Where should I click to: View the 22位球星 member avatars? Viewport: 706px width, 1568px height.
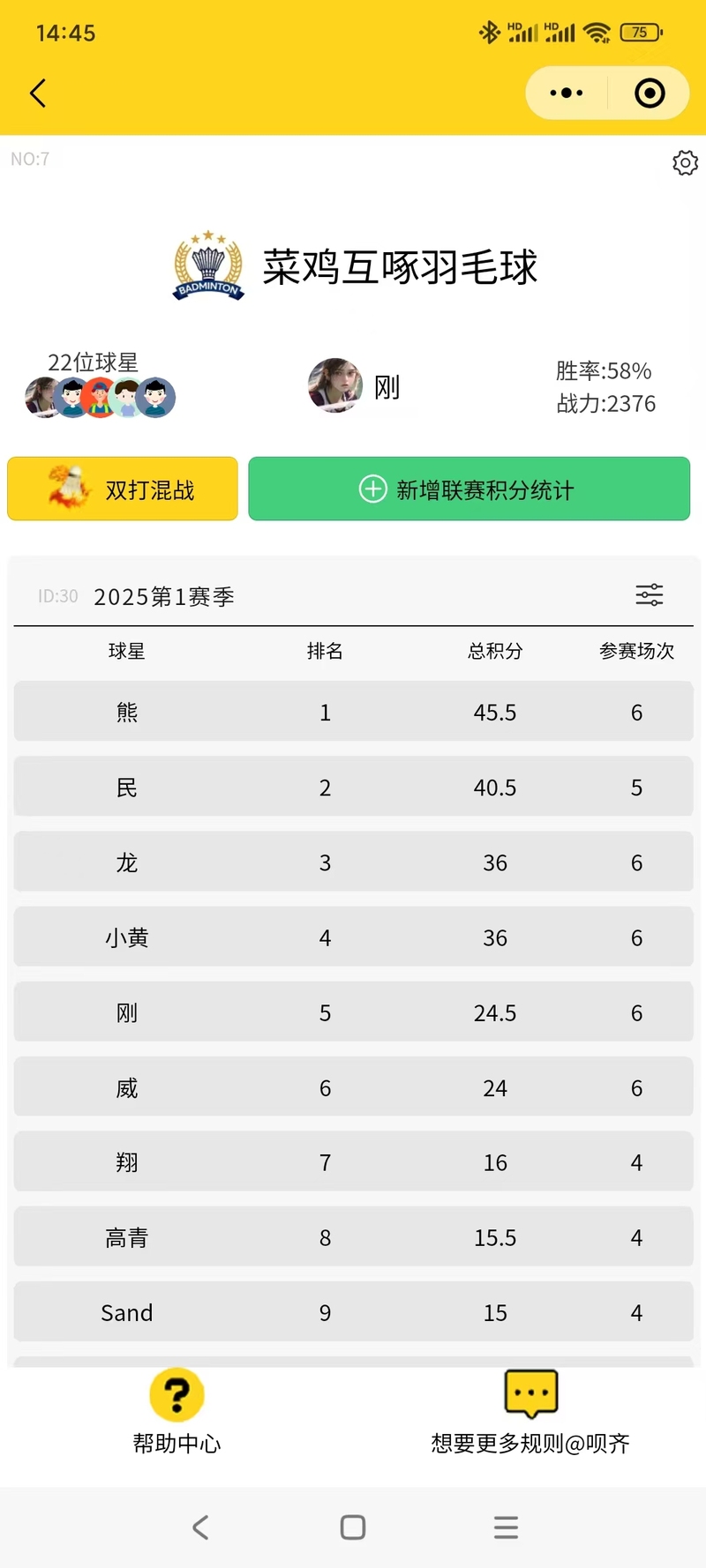click(x=101, y=397)
